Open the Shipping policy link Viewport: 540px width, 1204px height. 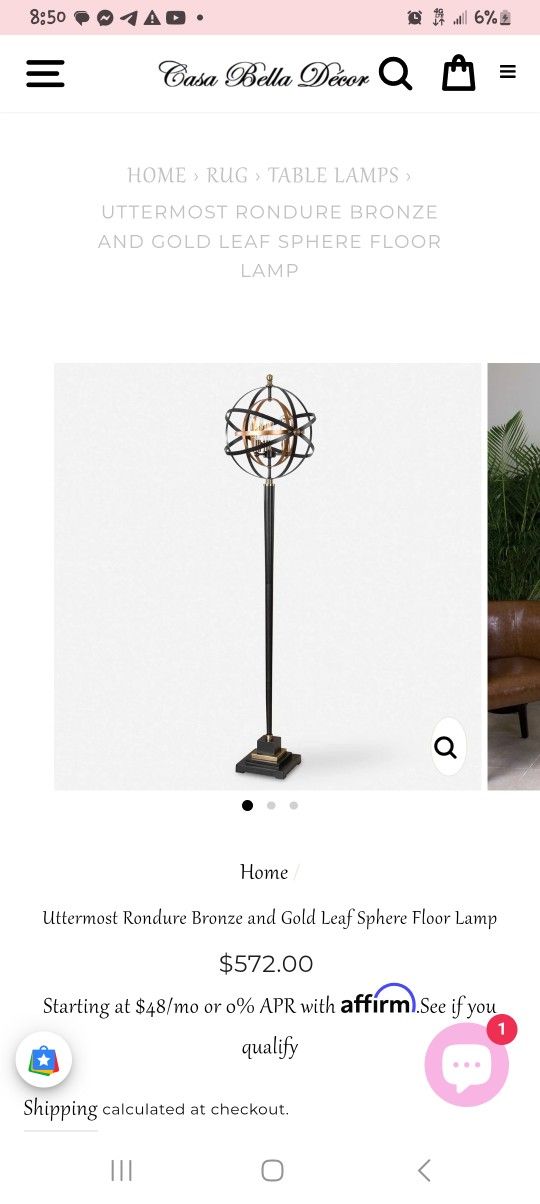pos(60,1108)
